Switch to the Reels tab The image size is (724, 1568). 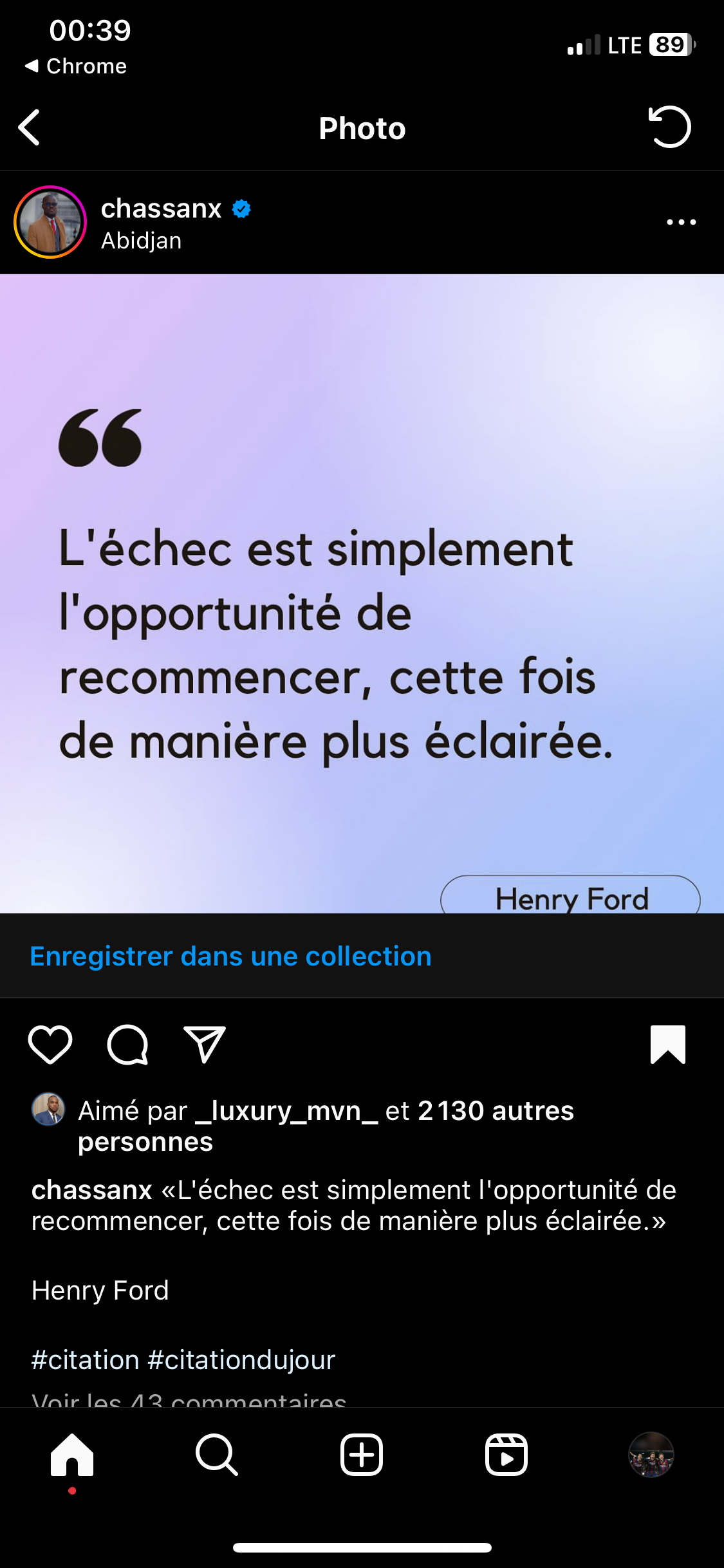pyautogui.click(x=506, y=1455)
